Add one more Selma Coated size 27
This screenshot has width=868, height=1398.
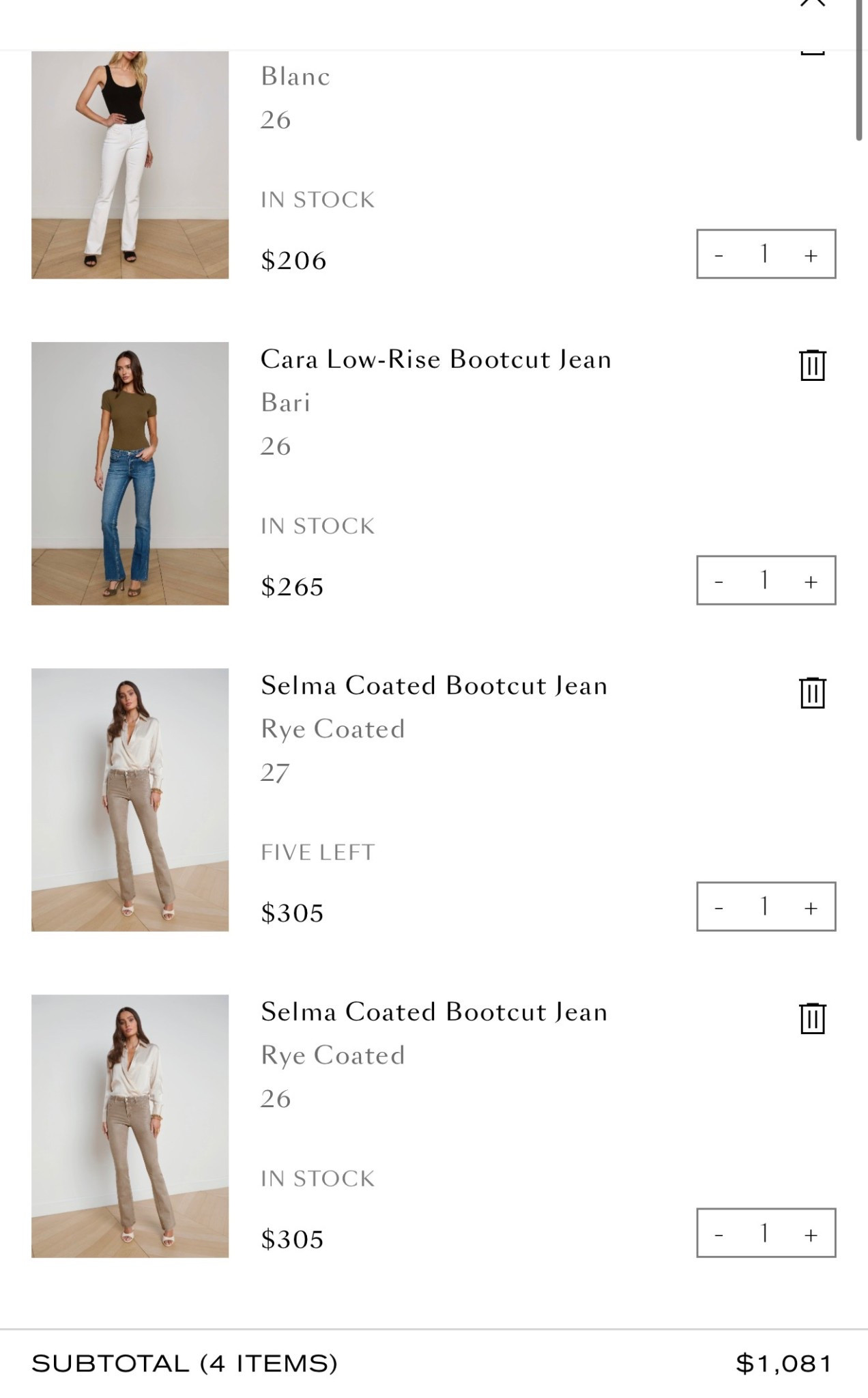pos(810,908)
